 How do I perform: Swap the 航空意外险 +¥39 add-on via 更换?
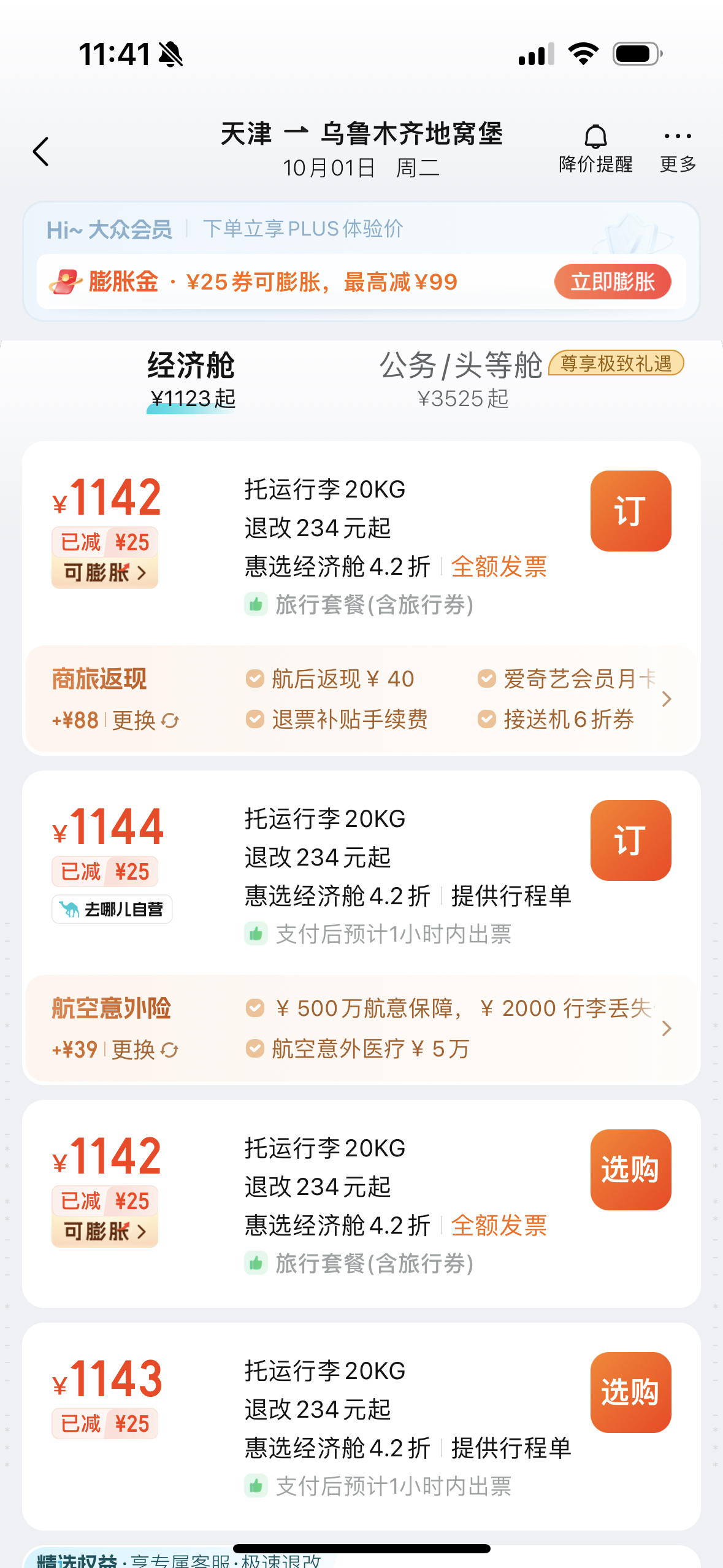(x=145, y=1050)
